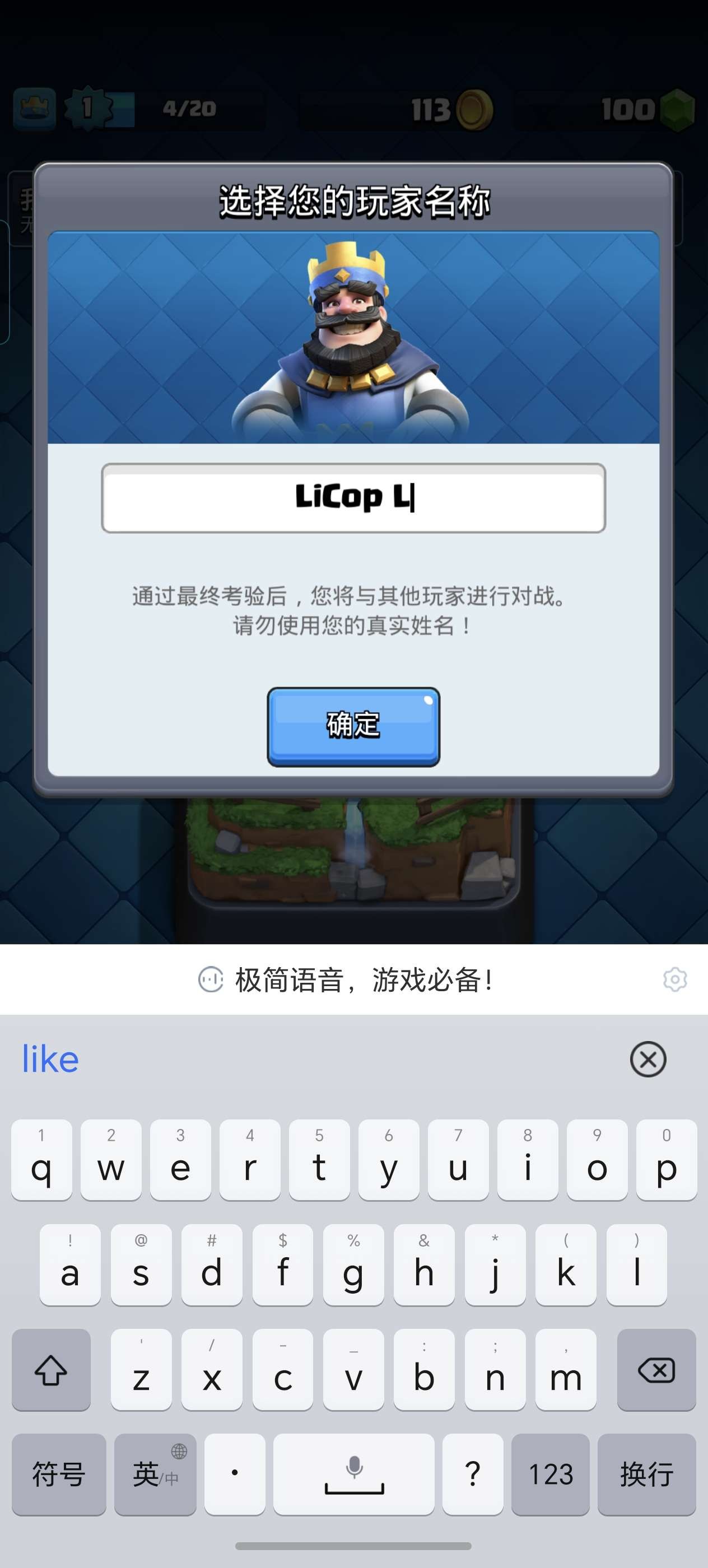The width and height of the screenshot is (708, 1568).
Task: Select the 'like' word suggestion
Action: point(50,1059)
